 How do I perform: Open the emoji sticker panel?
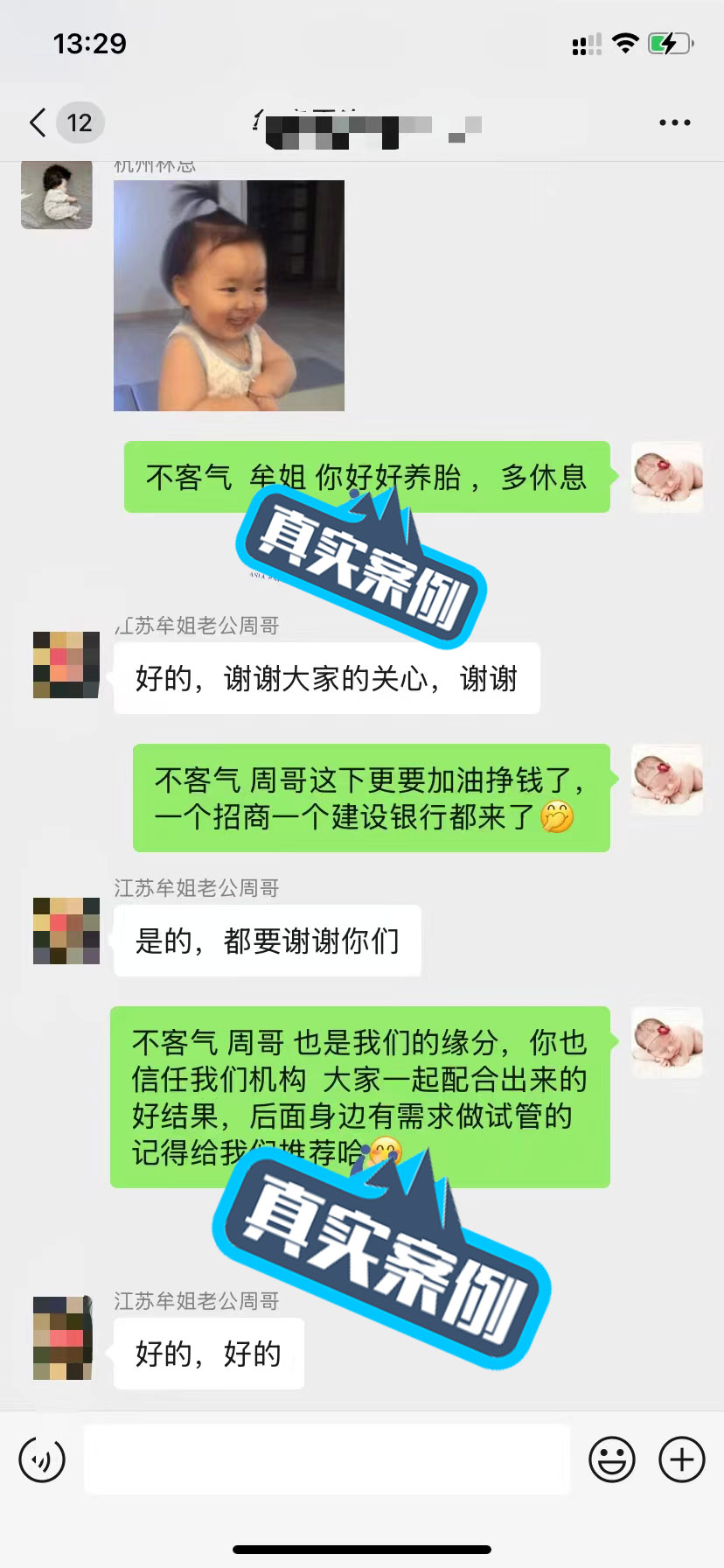612,1459
